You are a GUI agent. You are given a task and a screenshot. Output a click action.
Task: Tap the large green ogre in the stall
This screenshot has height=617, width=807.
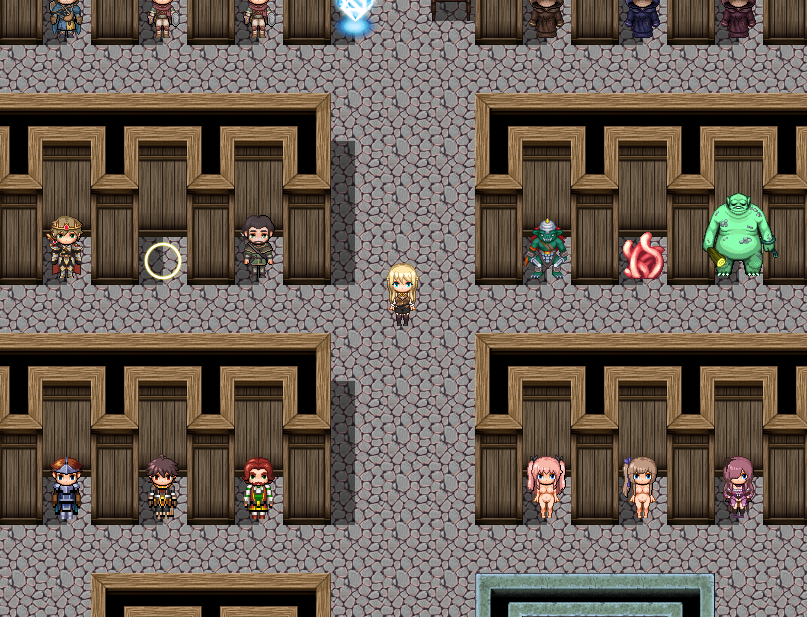point(740,237)
